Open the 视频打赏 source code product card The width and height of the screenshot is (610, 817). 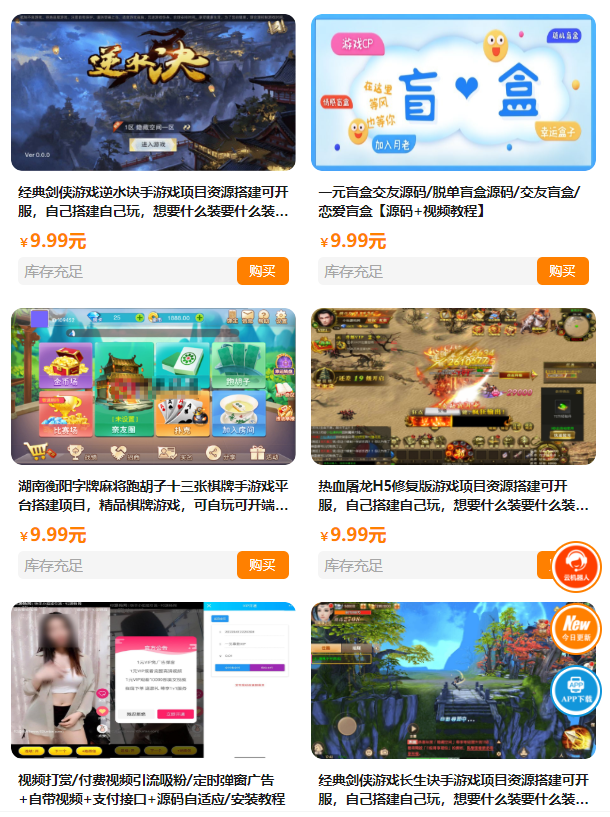pos(153,680)
